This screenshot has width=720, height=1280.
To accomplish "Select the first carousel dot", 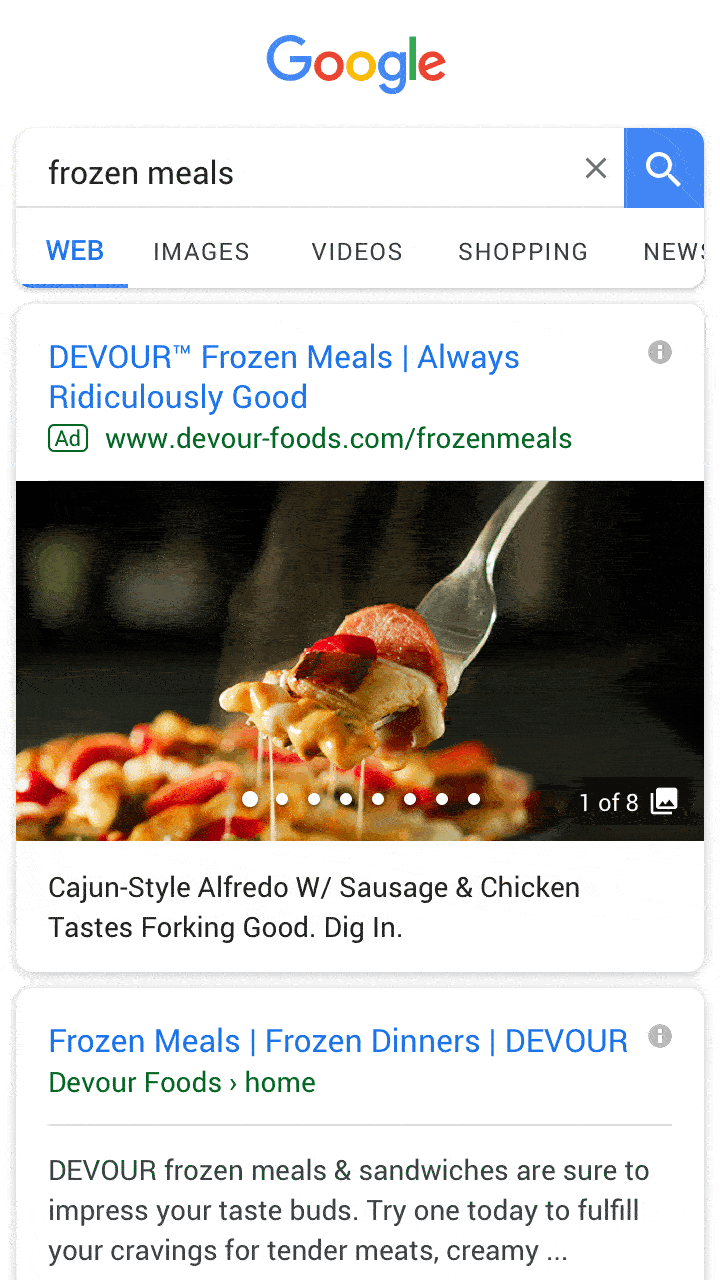I will point(250,799).
